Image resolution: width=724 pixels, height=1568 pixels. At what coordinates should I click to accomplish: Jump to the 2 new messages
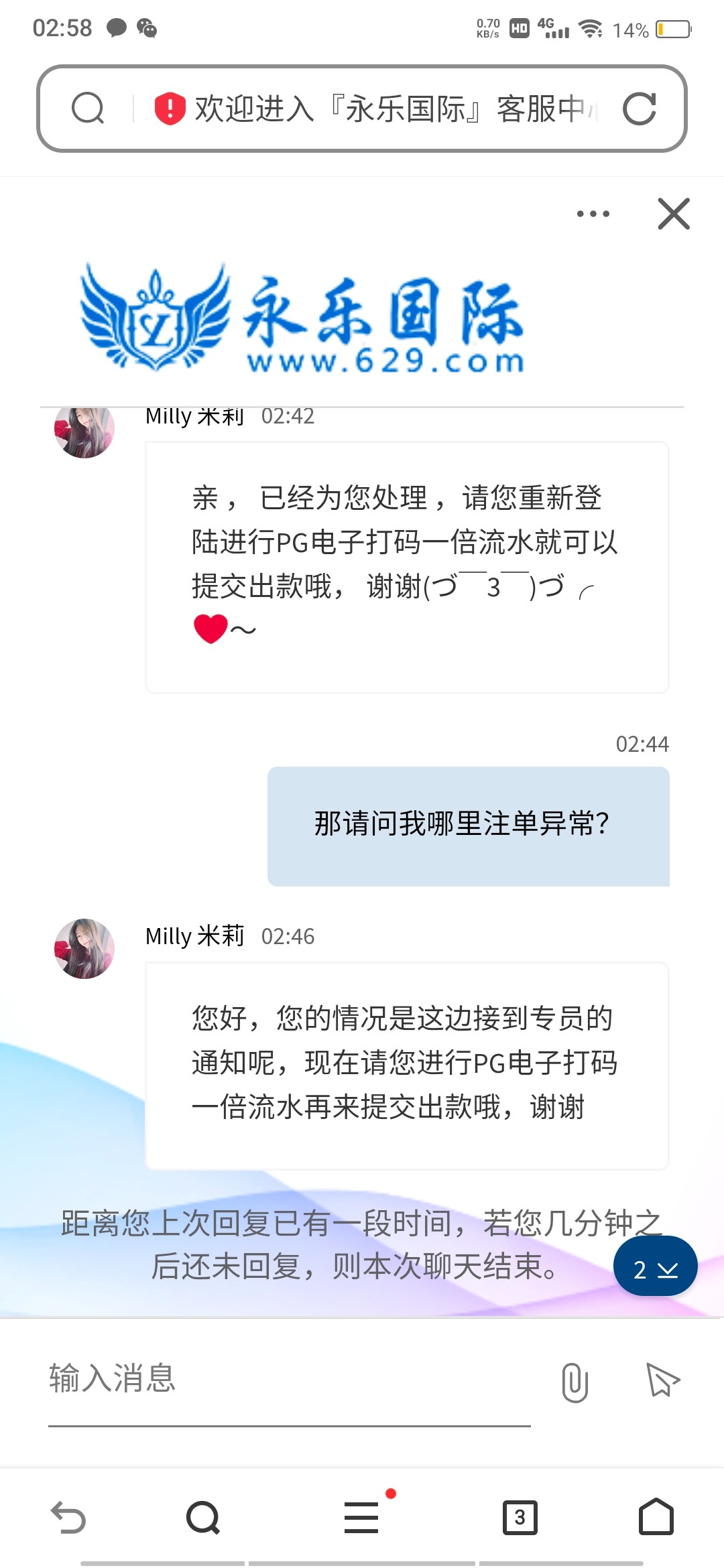click(655, 1266)
